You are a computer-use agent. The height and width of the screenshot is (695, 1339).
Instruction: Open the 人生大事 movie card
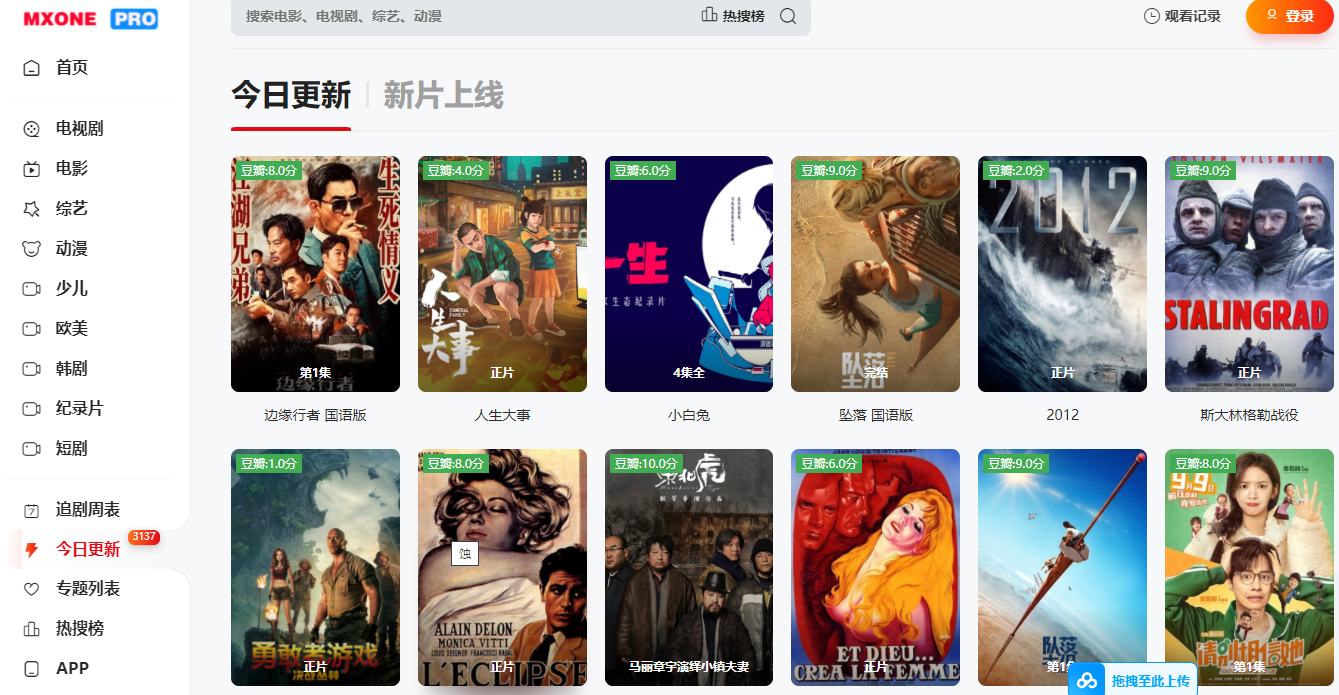[502, 273]
